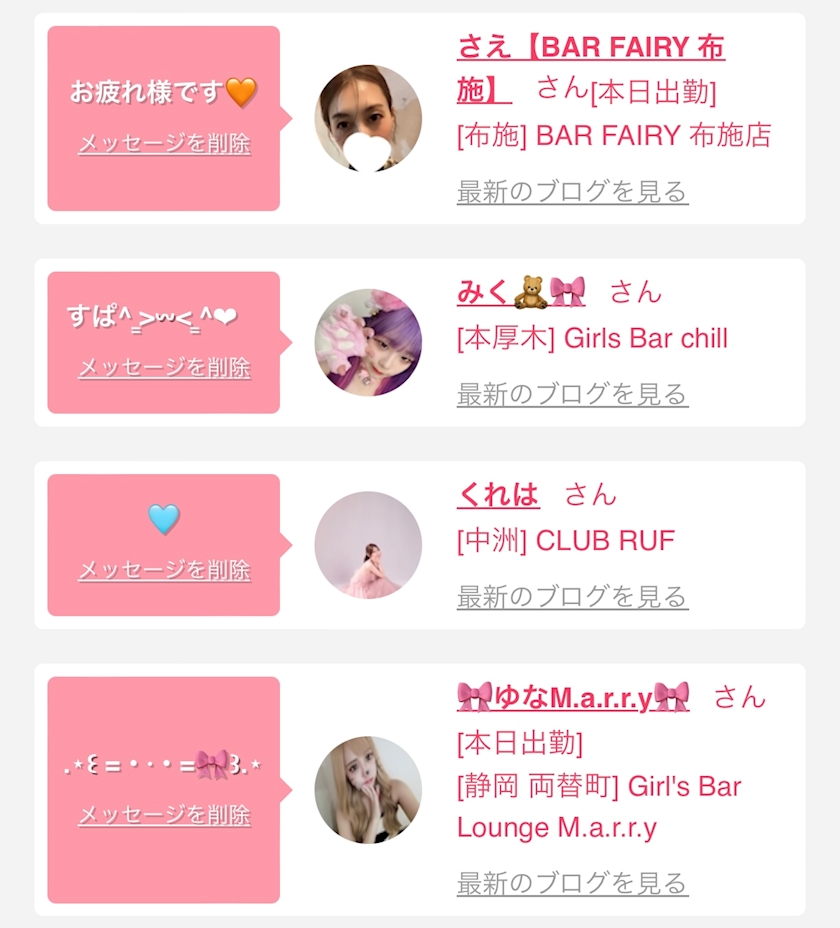Delete the ribbon message to ゆなM.a.r.r.y
The height and width of the screenshot is (928, 840).
point(165,815)
